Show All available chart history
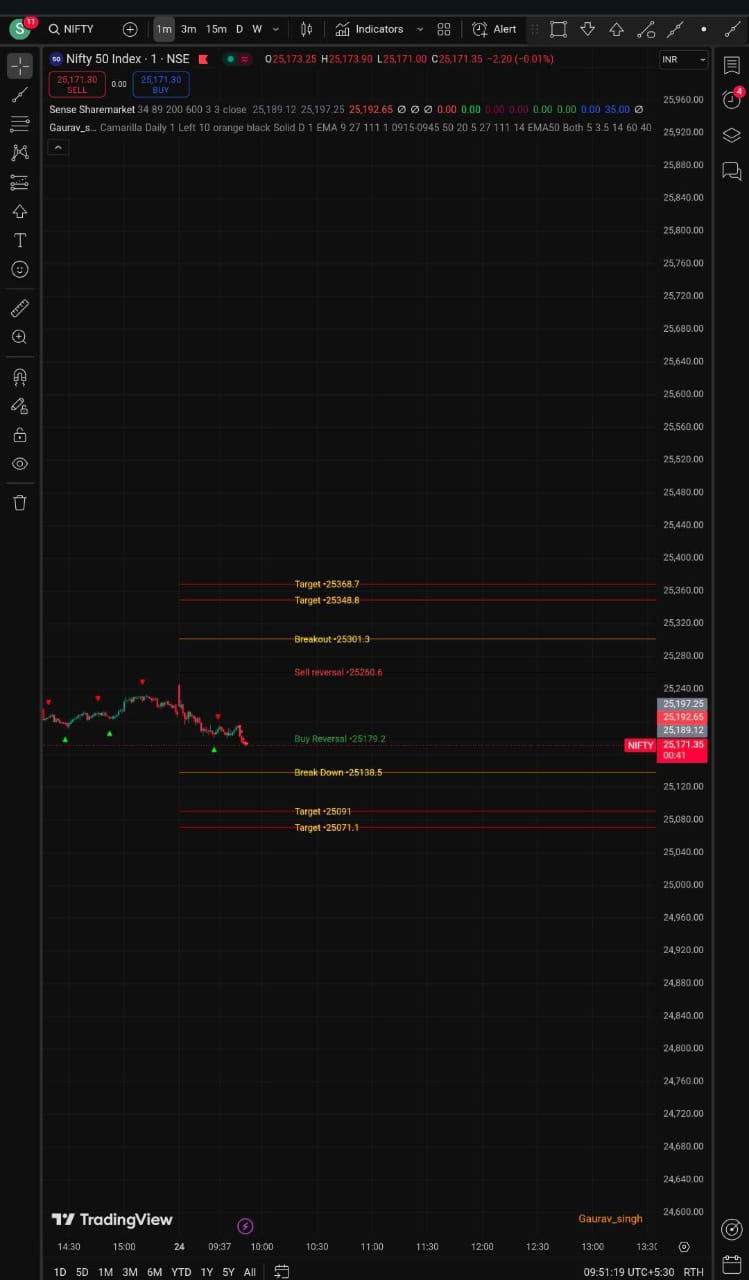The image size is (749, 1280). (250, 1272)
